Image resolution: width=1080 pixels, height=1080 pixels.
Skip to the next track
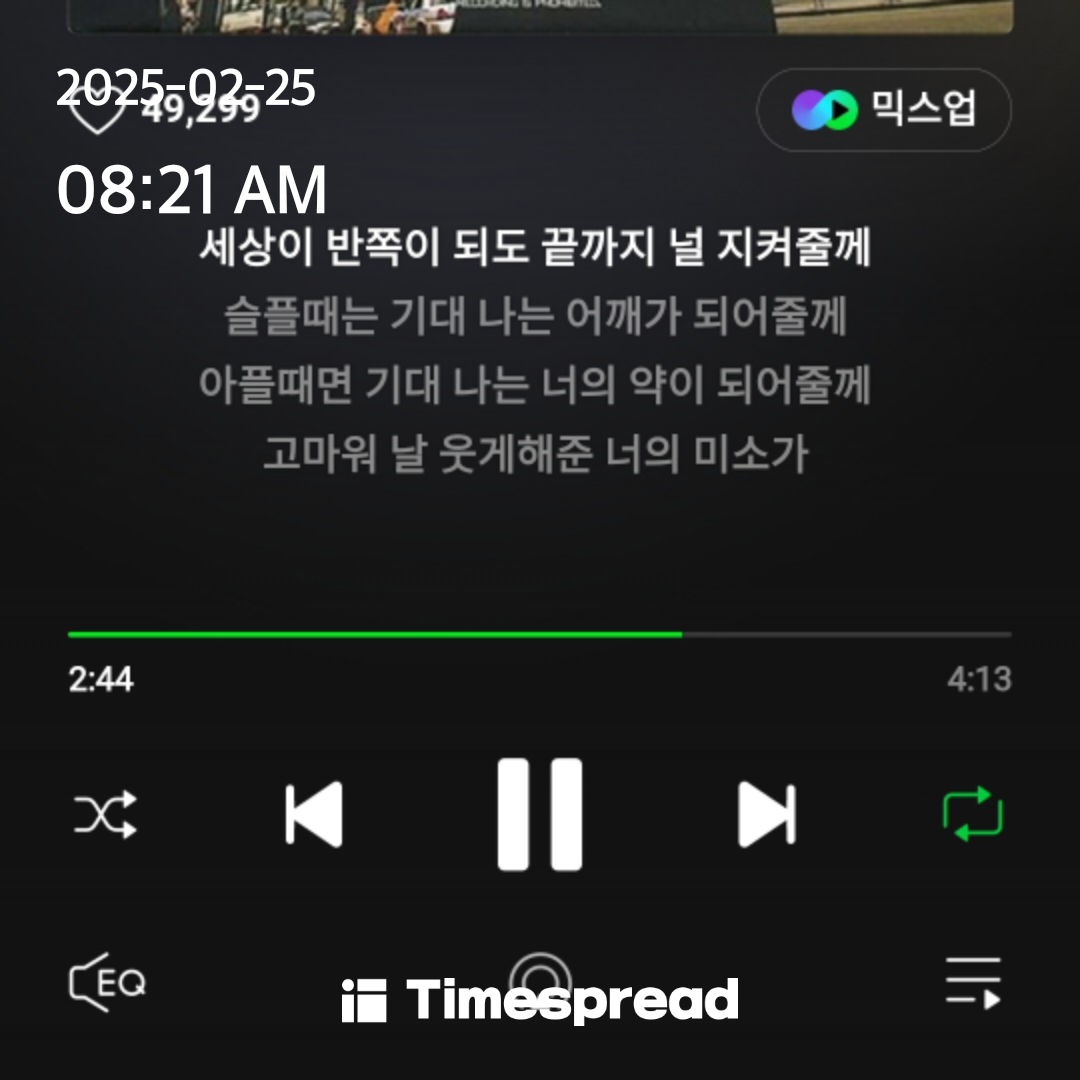[x=766, y=814]
